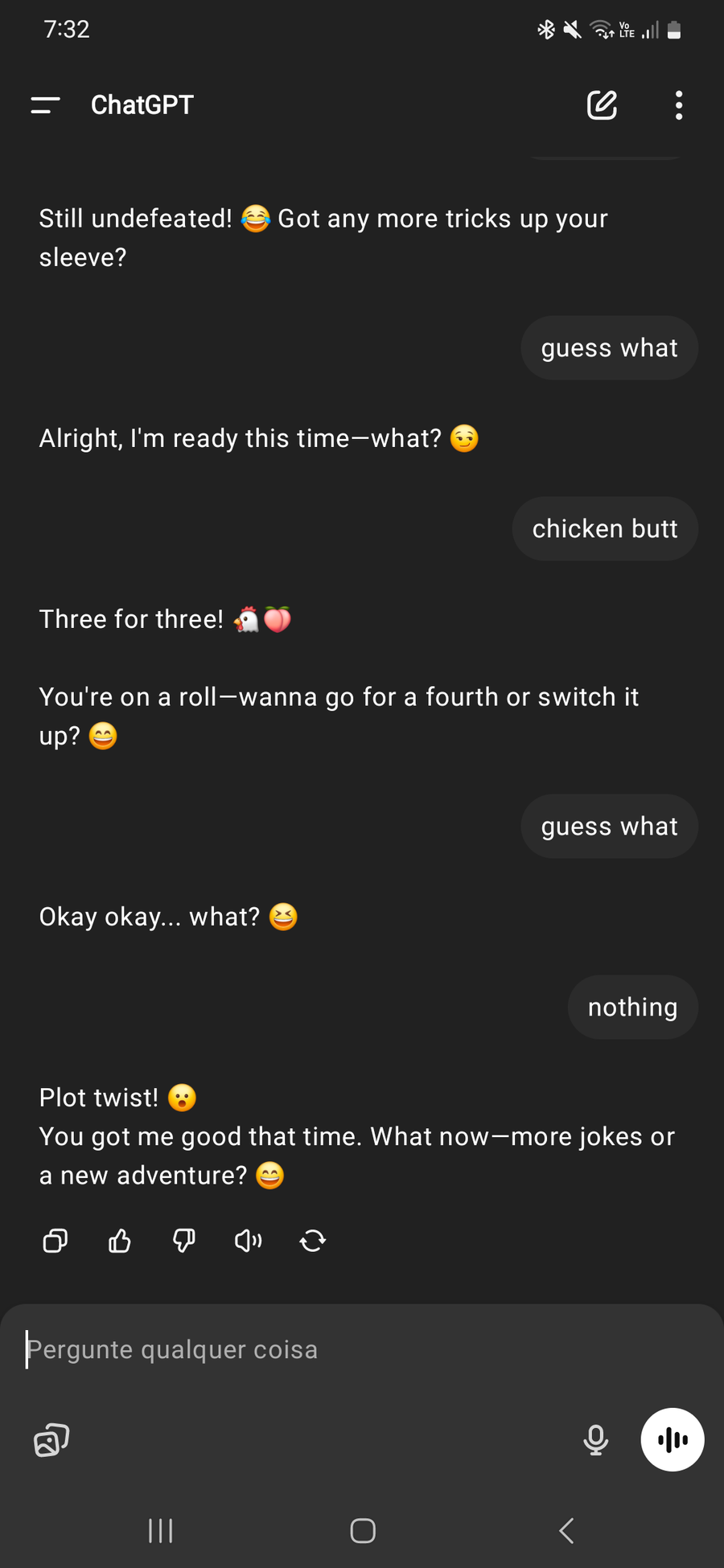Open recent apps from navigation bar
Image resolution: width=724 pixels, height=1568 pixels.
(161, 1530)
